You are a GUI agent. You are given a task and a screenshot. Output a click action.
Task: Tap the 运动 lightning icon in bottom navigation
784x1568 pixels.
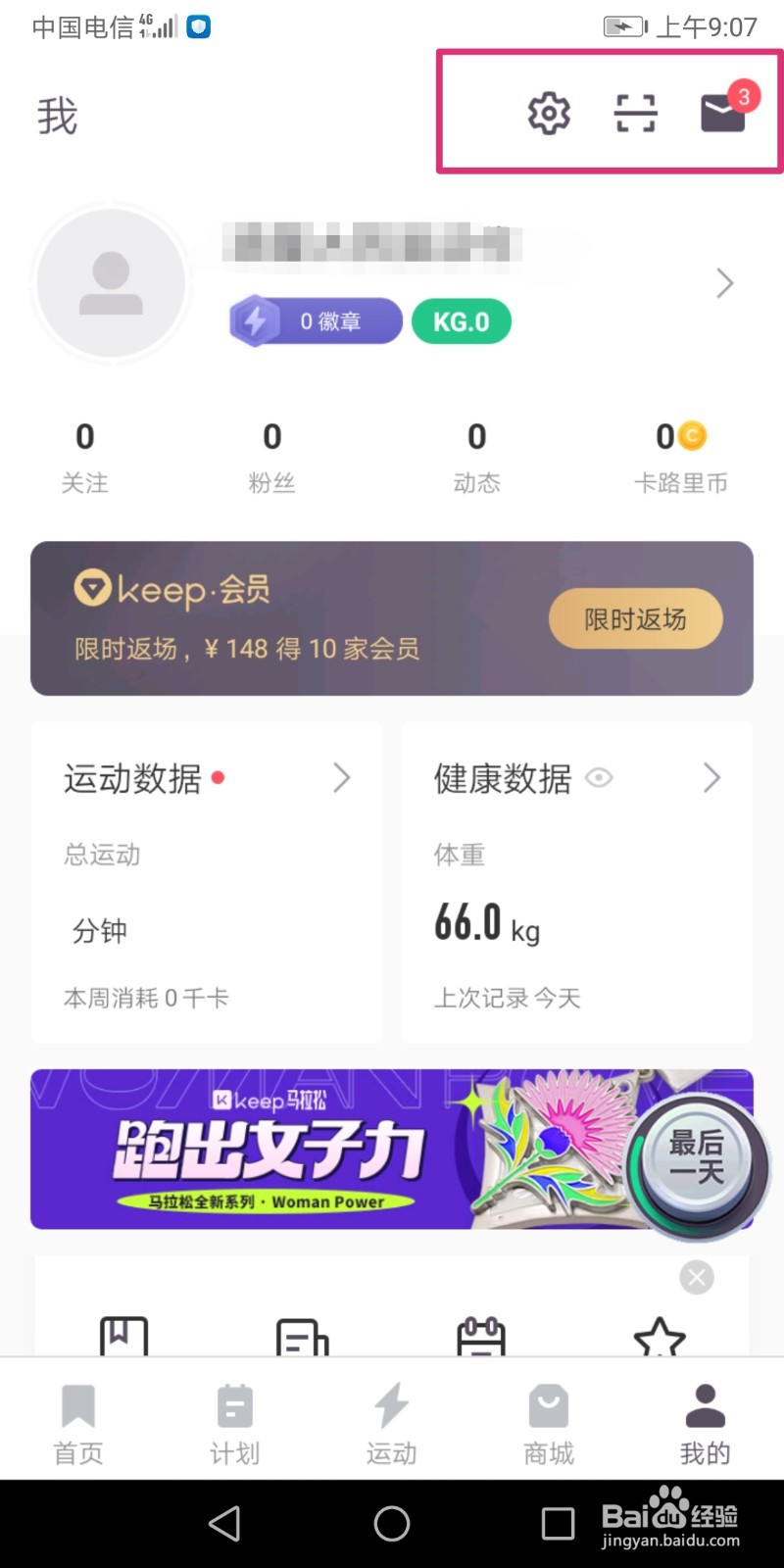391,1403
